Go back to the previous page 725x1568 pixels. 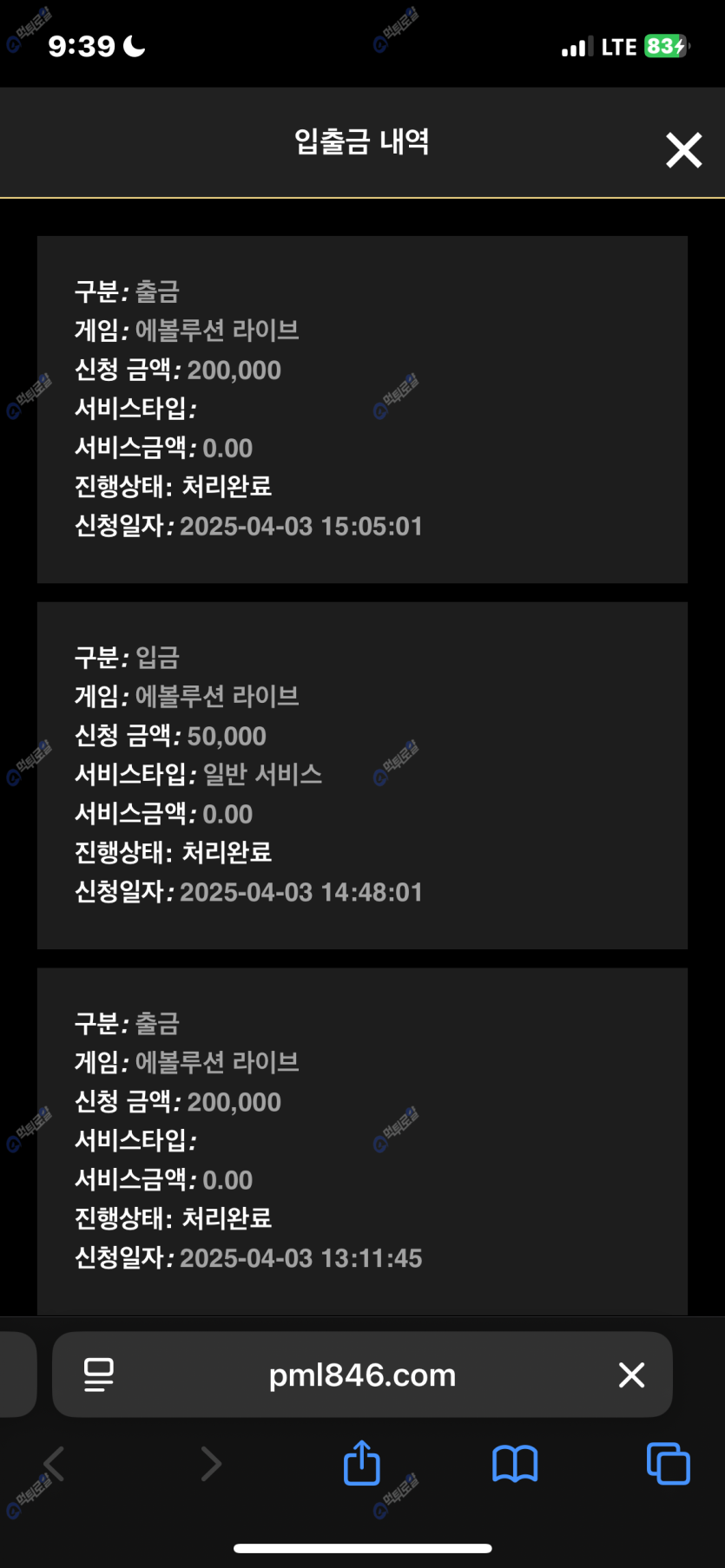tap(54, 1464)
